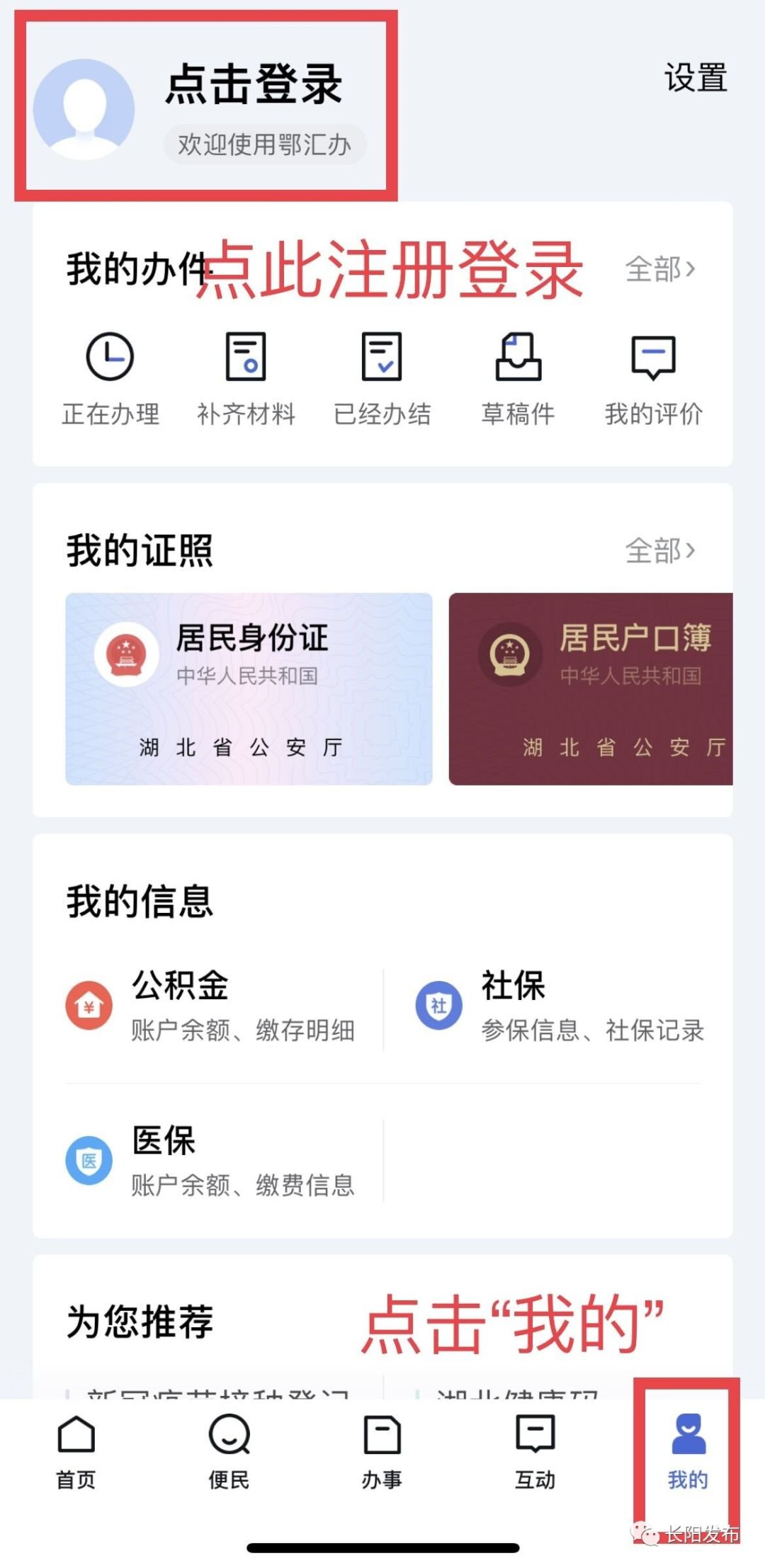
Task: View 全部 for 我的证照
Action: click(x=660, y=550)
